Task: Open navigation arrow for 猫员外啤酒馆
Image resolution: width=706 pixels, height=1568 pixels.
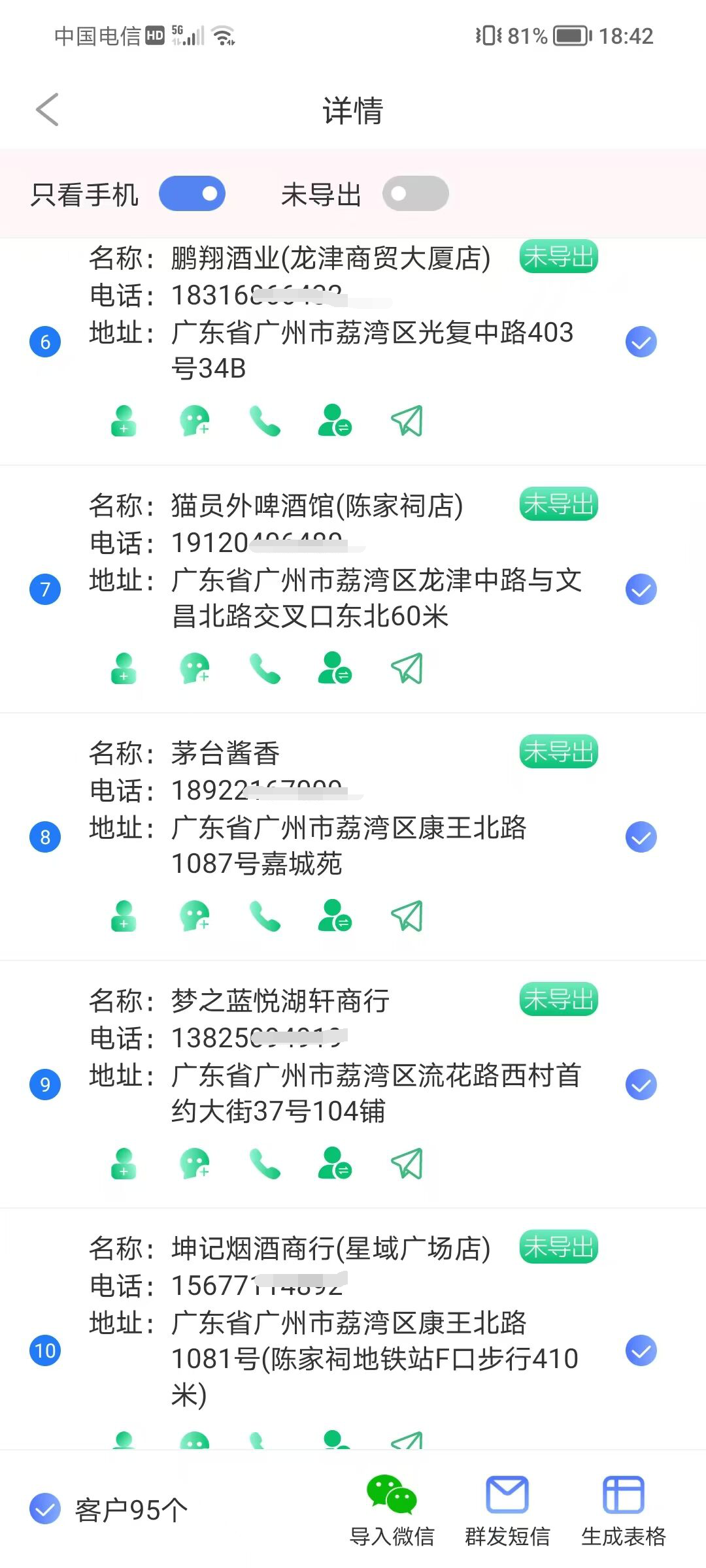Action: point(407,669)
